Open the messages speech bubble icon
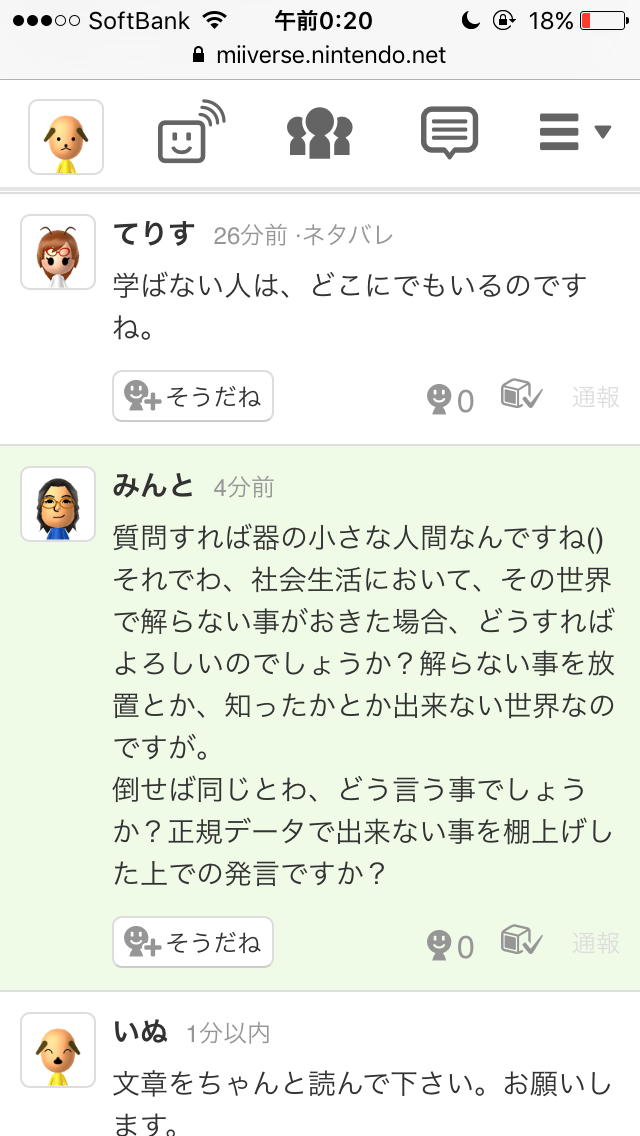Image resolution: width=640 pixels, height=1136 pixels. [449, 133]
